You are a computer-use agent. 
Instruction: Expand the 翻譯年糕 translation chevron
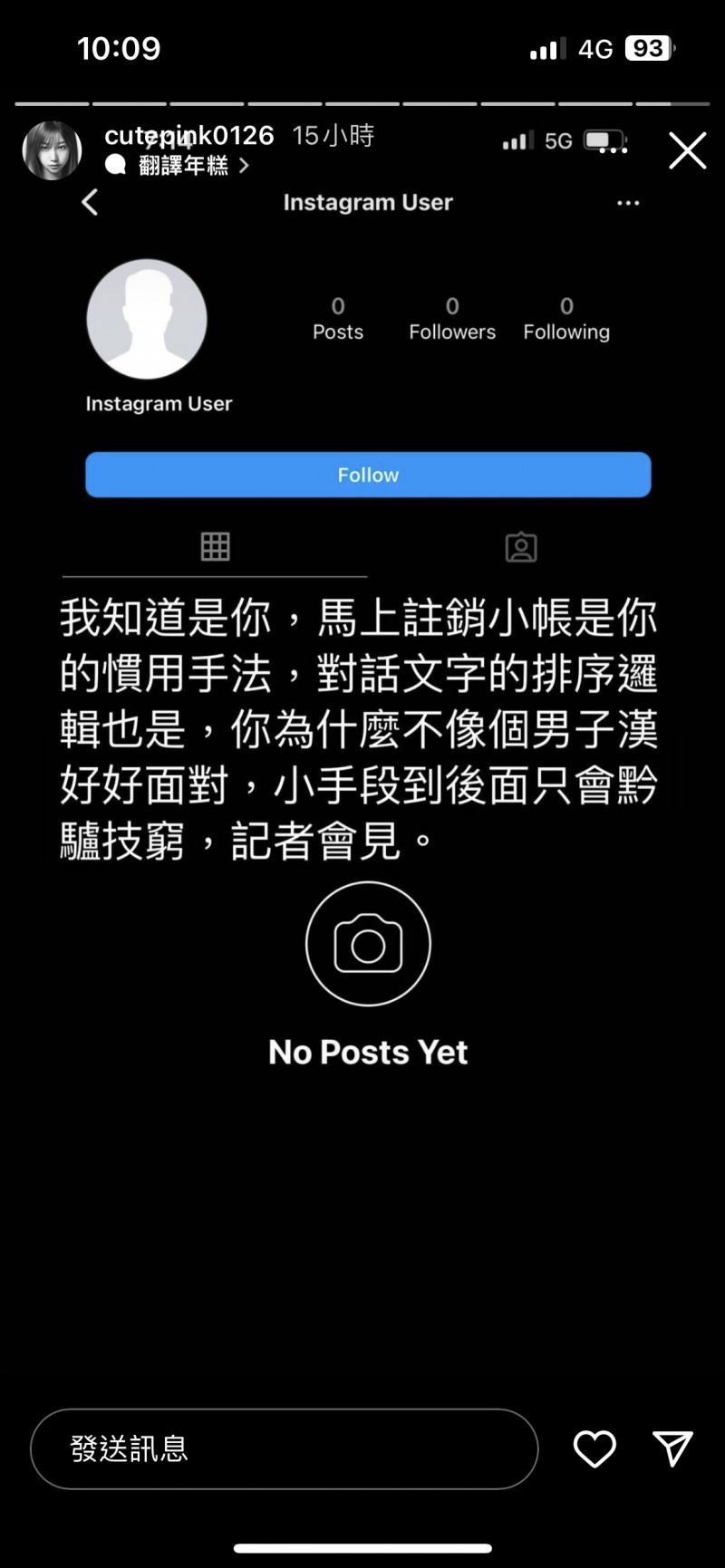click(243, 166)
